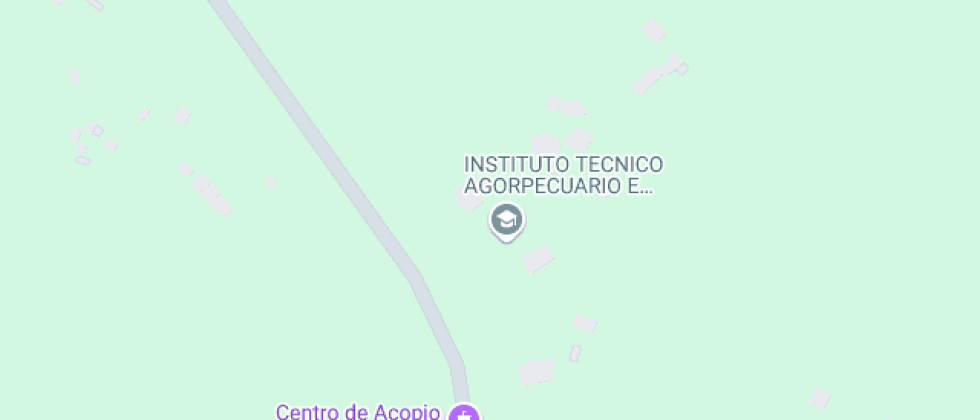Screen dimensions: 980x420
Task: Open the Instituto Tecnico Agorpecuario school marker
Action: click(507, 219)
